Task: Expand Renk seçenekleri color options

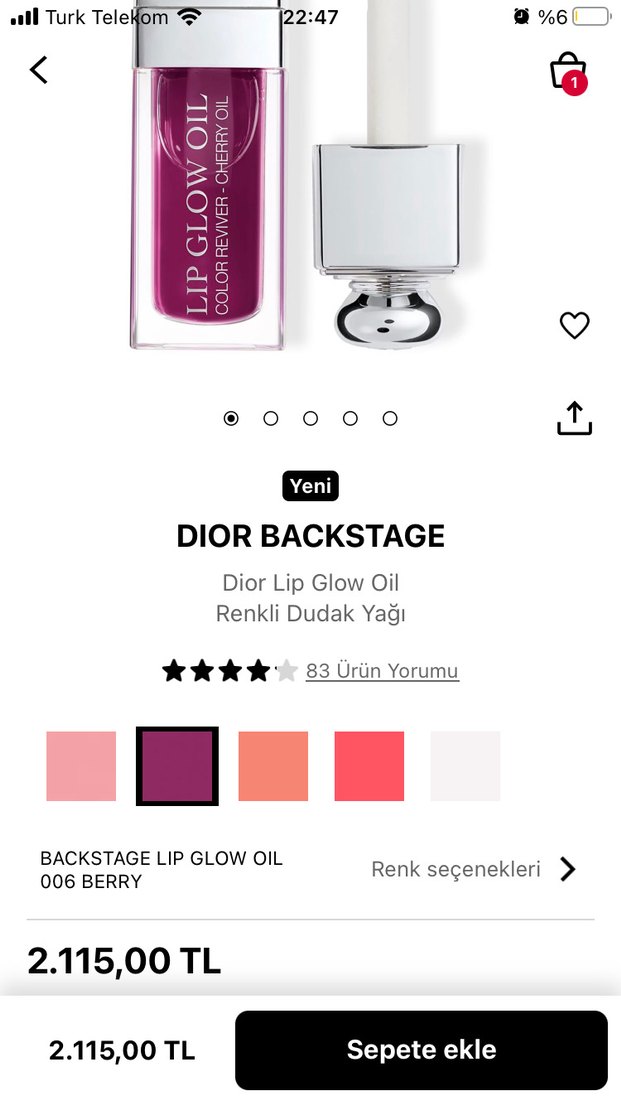Action: pyautogui.click(x=474, y=869)
